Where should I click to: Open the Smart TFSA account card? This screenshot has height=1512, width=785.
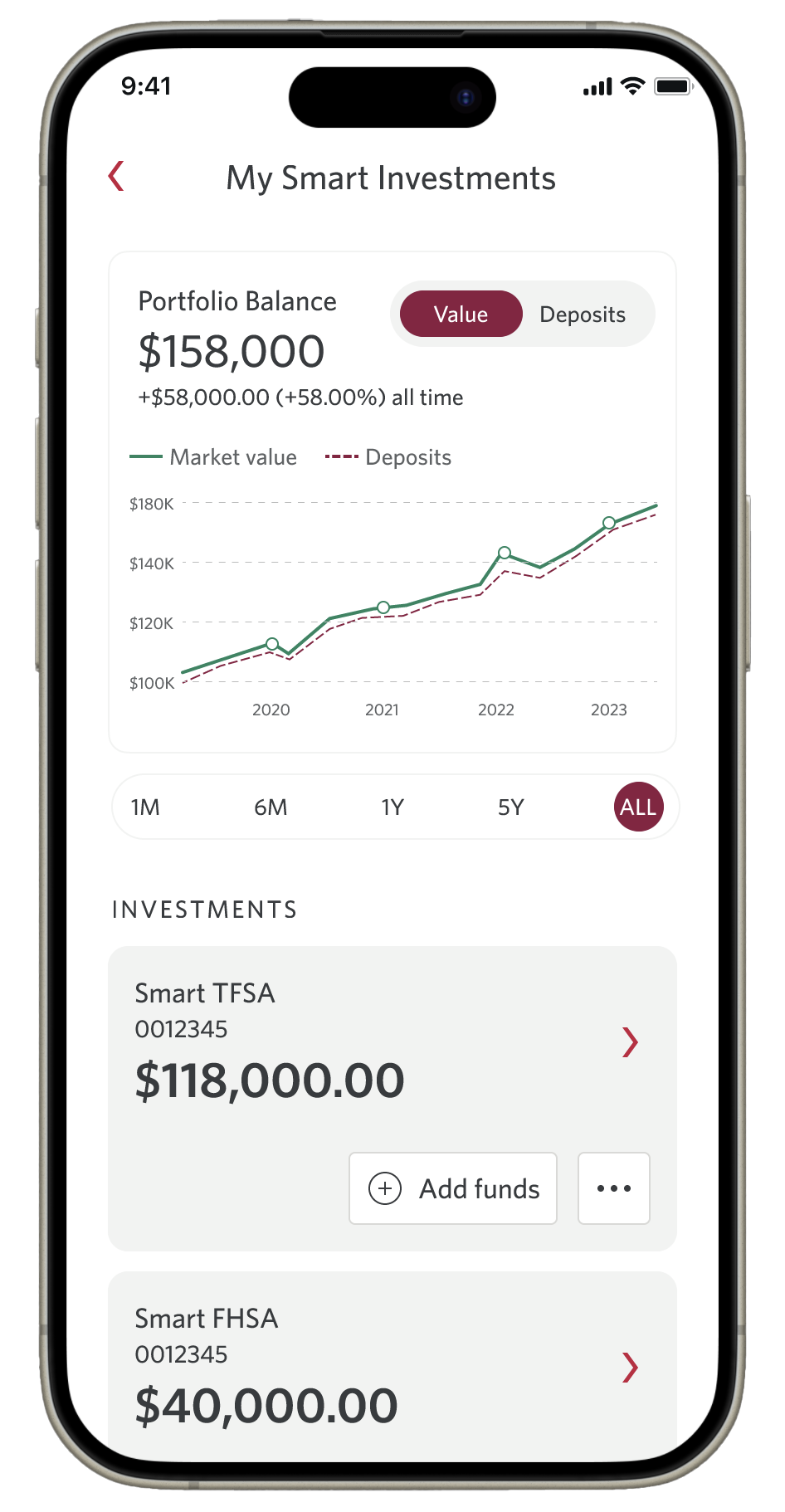pos(629,1041)
